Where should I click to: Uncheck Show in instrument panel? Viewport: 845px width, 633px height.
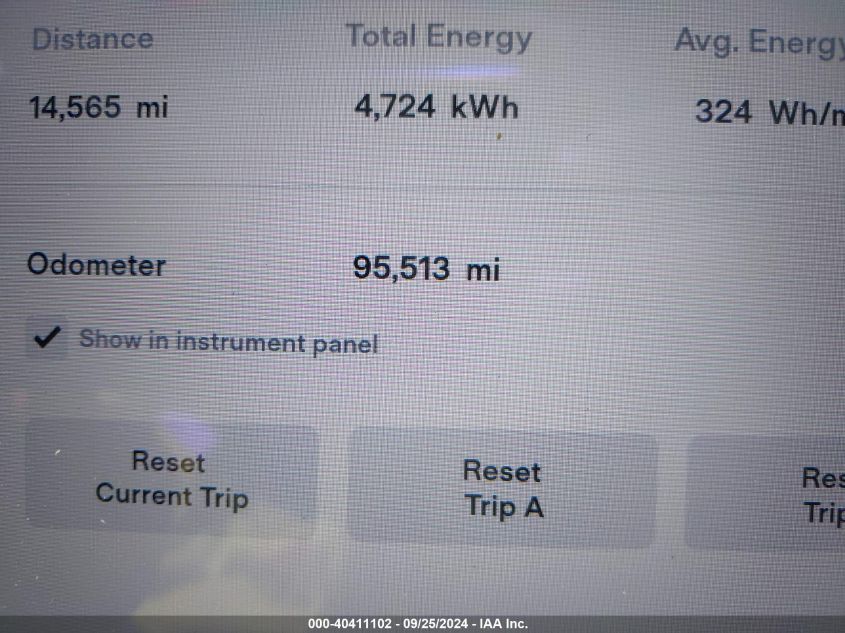tap(46, 338)
